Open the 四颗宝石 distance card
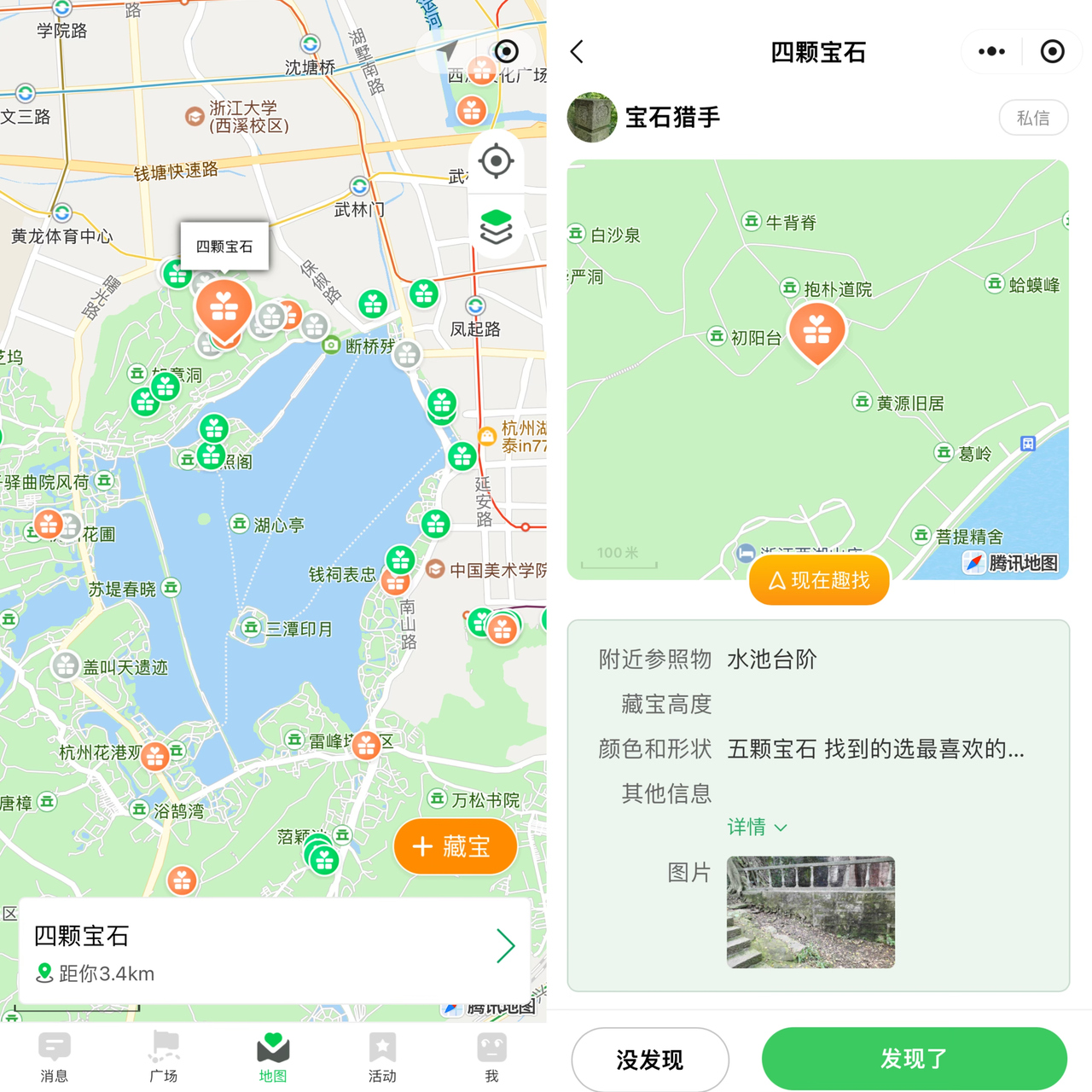The image size is (1092, 1092). pos(275,951)
